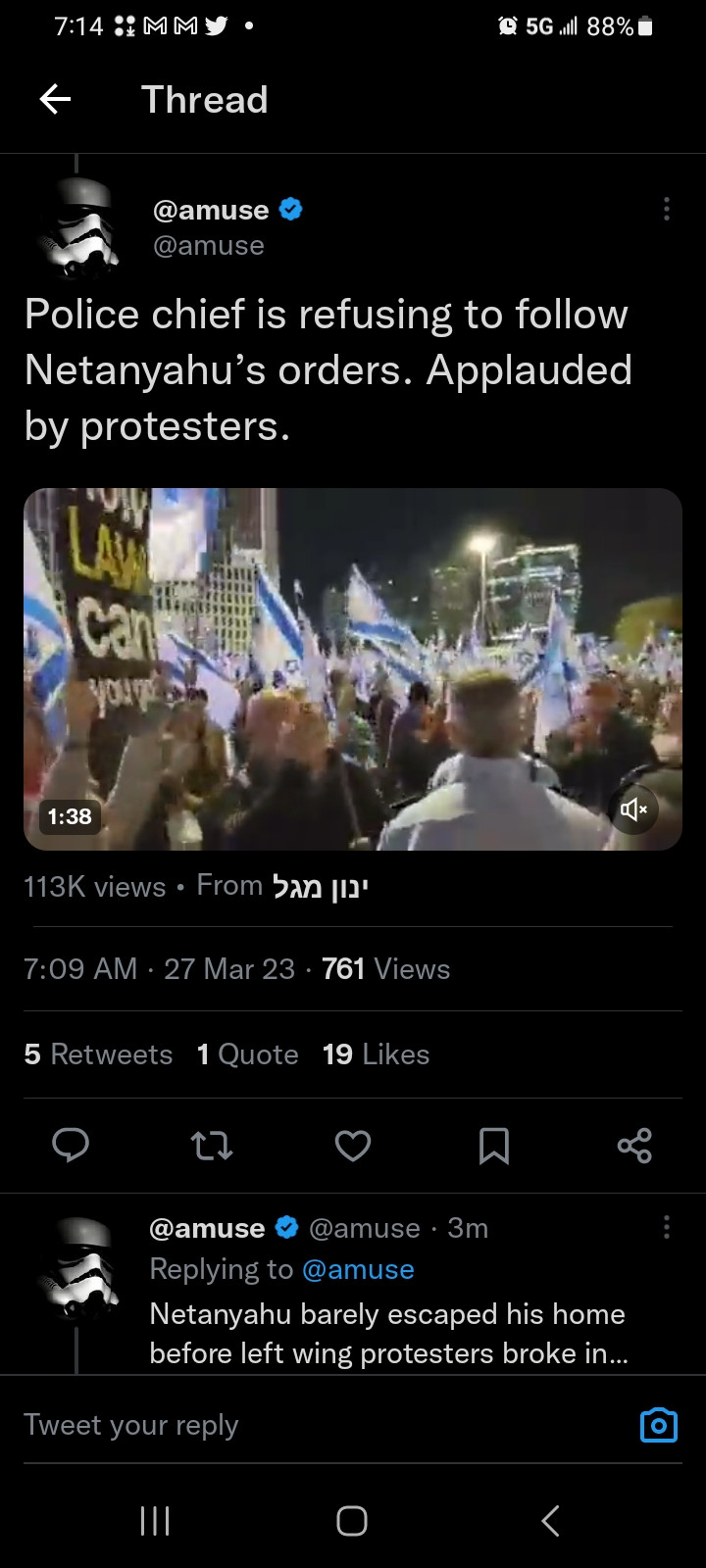Like the main tweet
The height and width of the screenshot is (1568, 706).
[x=353, y=1145]
